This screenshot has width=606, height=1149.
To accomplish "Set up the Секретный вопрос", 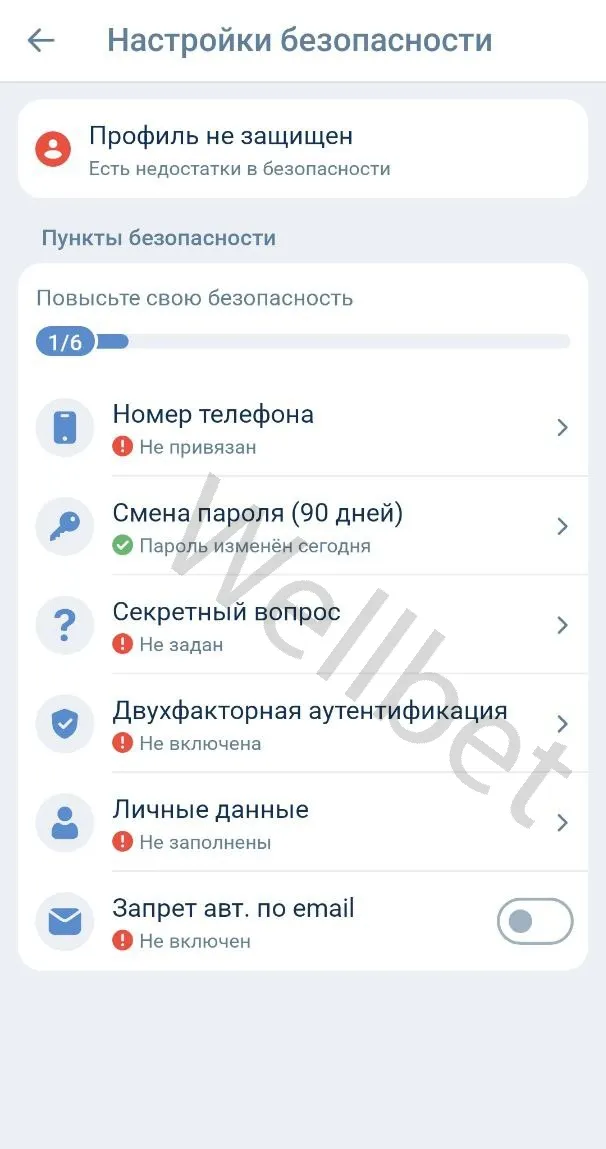I will [x=300, y=626].
